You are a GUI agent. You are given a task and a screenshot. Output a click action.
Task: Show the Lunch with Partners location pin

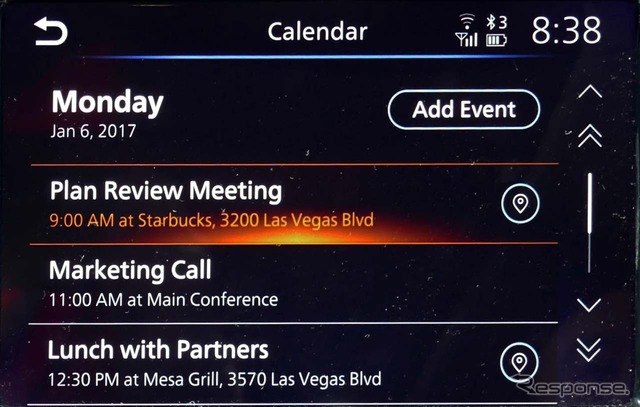(x=519, y=362)
